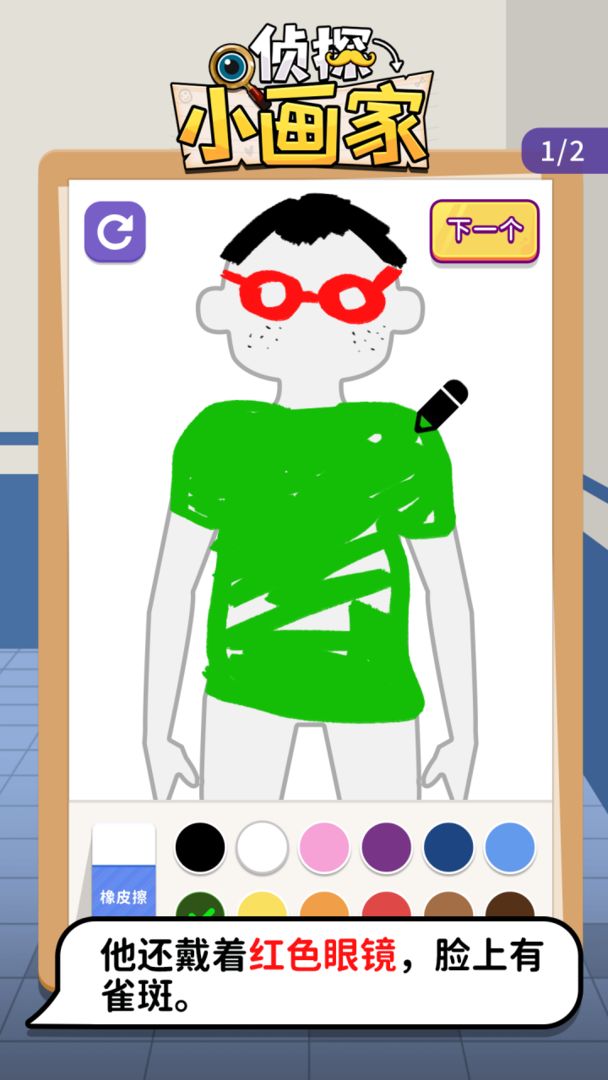Switch to the light brown color swatch
This screenshot has height=1080, width=608.
(448, 906)
